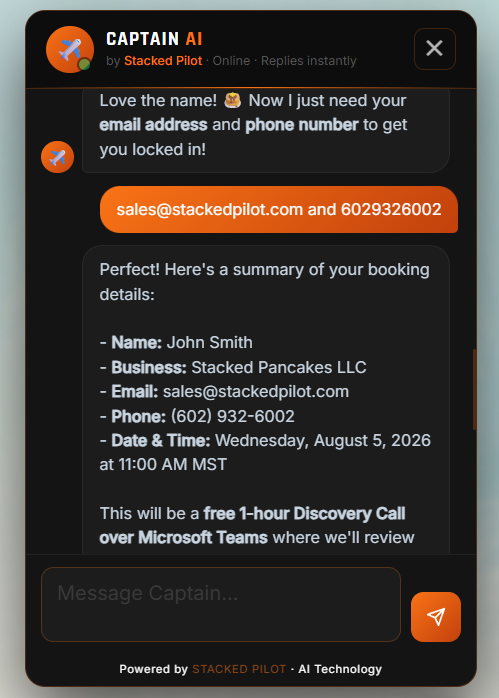Open the Stacked Pilot link in the header

point(163,61)
